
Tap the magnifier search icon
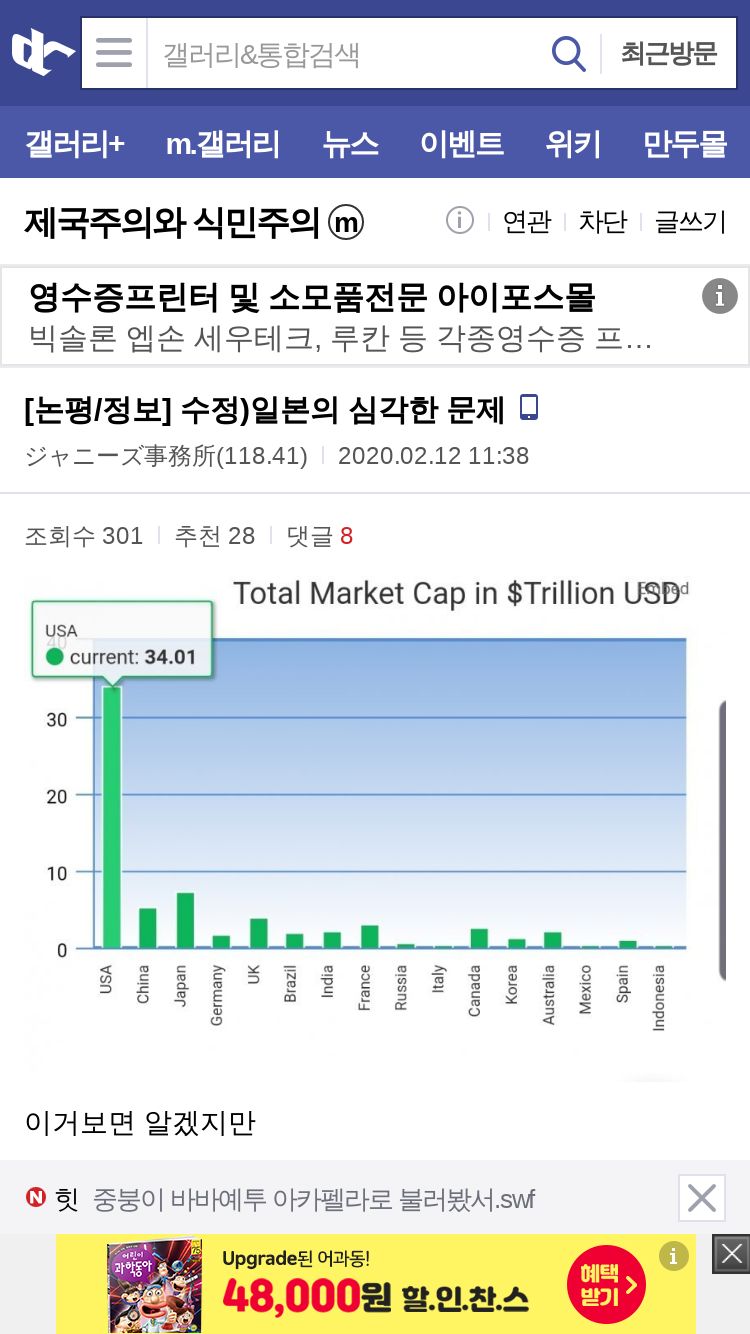click(x=568, y=53)
